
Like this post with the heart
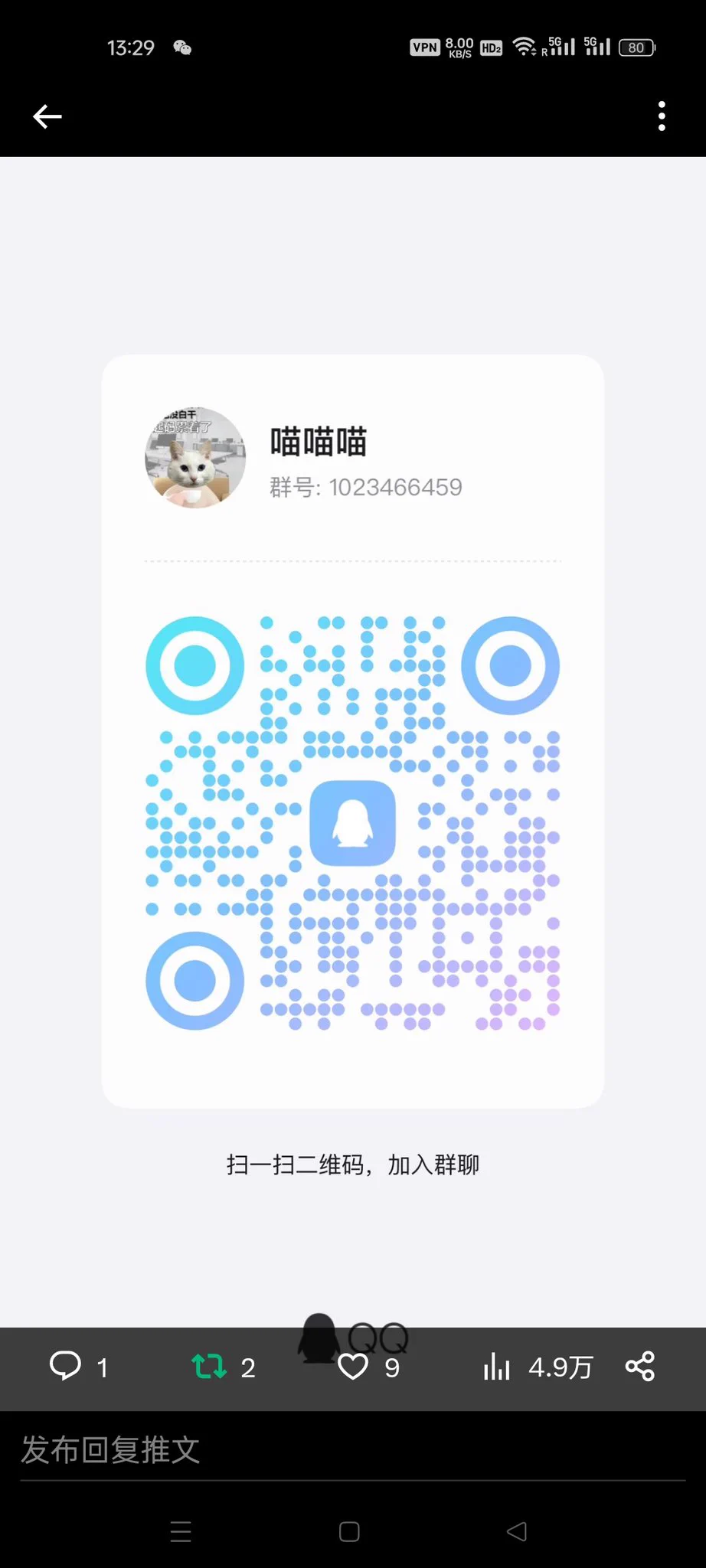353,1367
